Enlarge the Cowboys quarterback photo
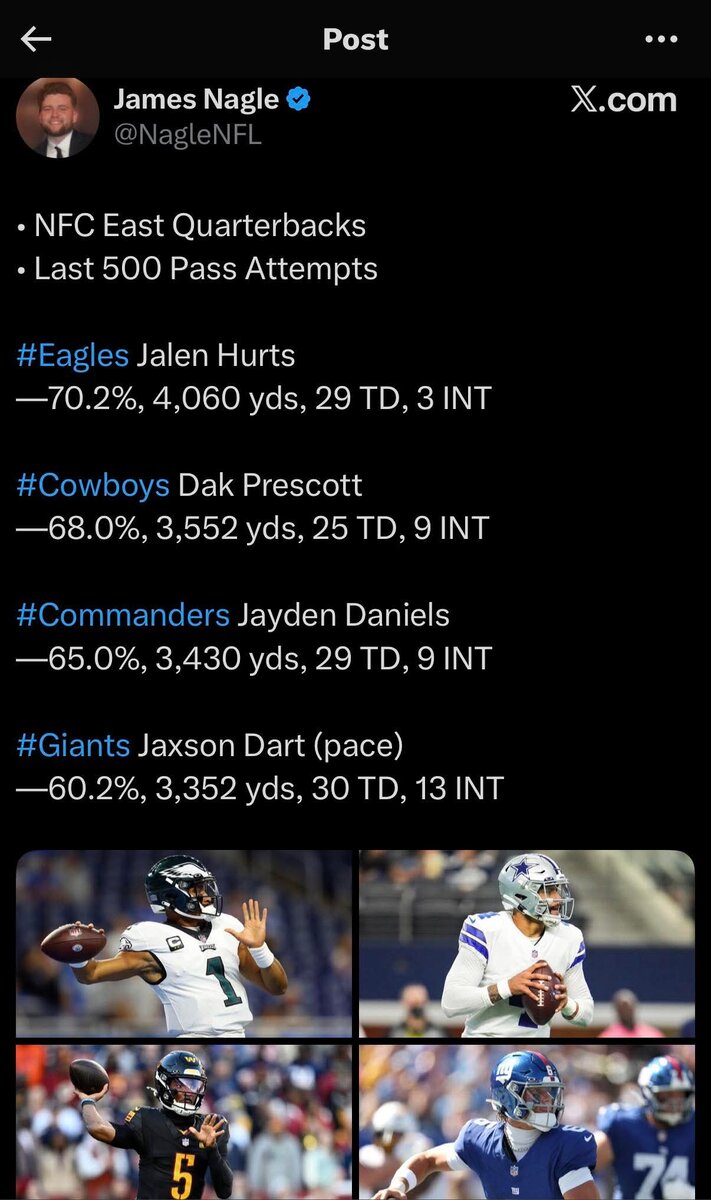This screenshot has width=711, height=1200. tap(527, 943)
